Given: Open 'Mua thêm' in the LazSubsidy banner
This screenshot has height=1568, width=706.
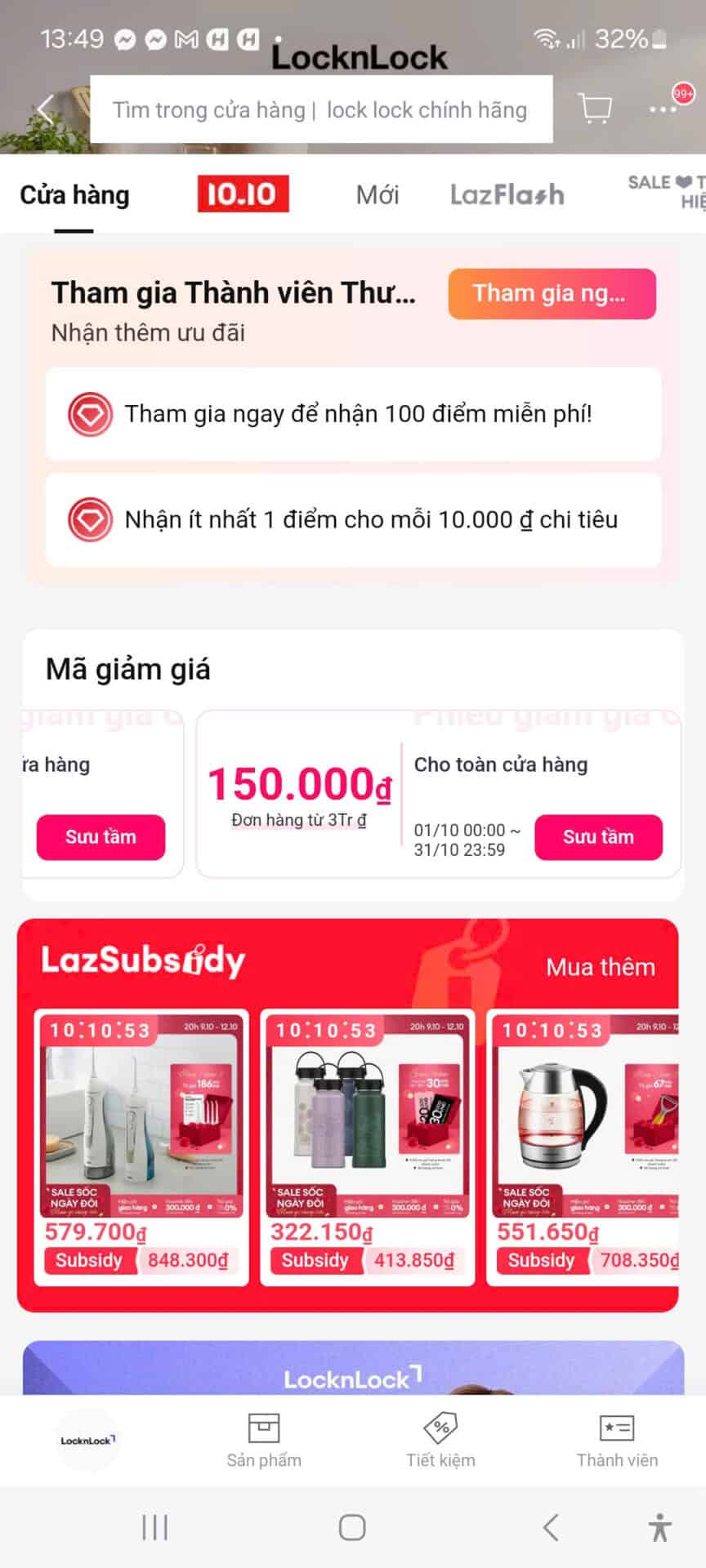Looking at the screenshot, I should click(599, 967).
